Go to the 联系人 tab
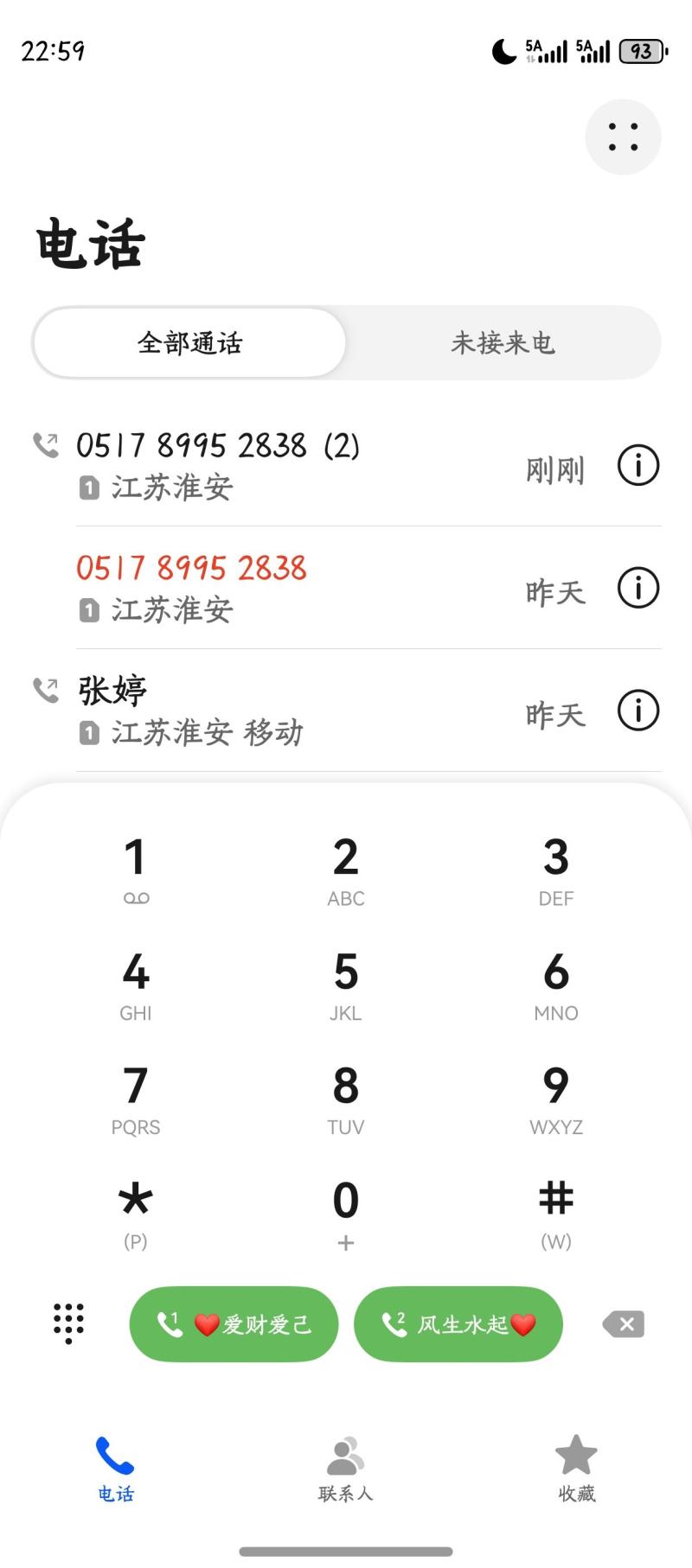Image resolution: width=692 pixels, height=1568 pixels. pos(346,1468)
